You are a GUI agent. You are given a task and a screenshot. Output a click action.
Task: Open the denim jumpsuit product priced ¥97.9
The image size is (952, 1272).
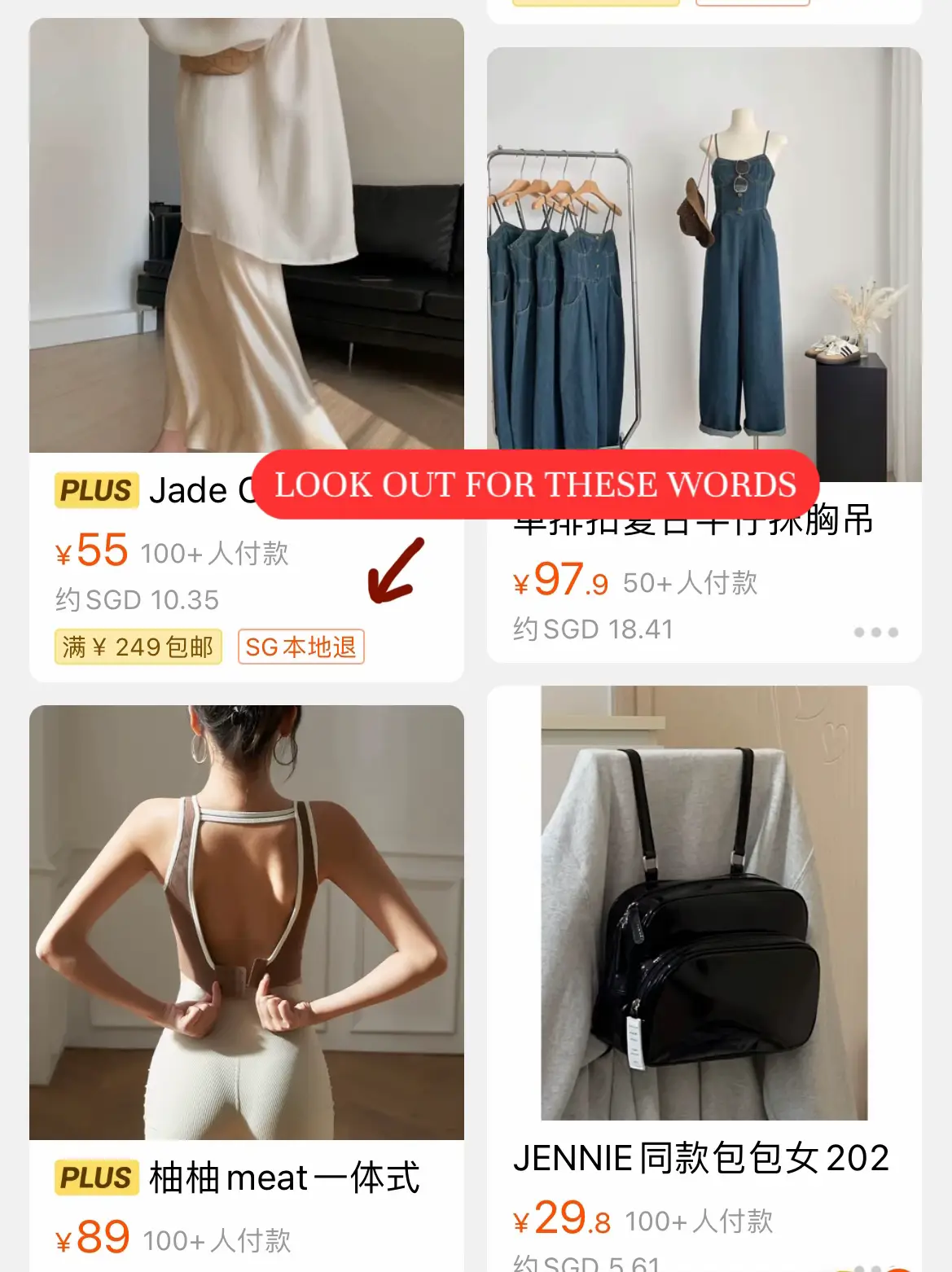[x=704, y=265]
